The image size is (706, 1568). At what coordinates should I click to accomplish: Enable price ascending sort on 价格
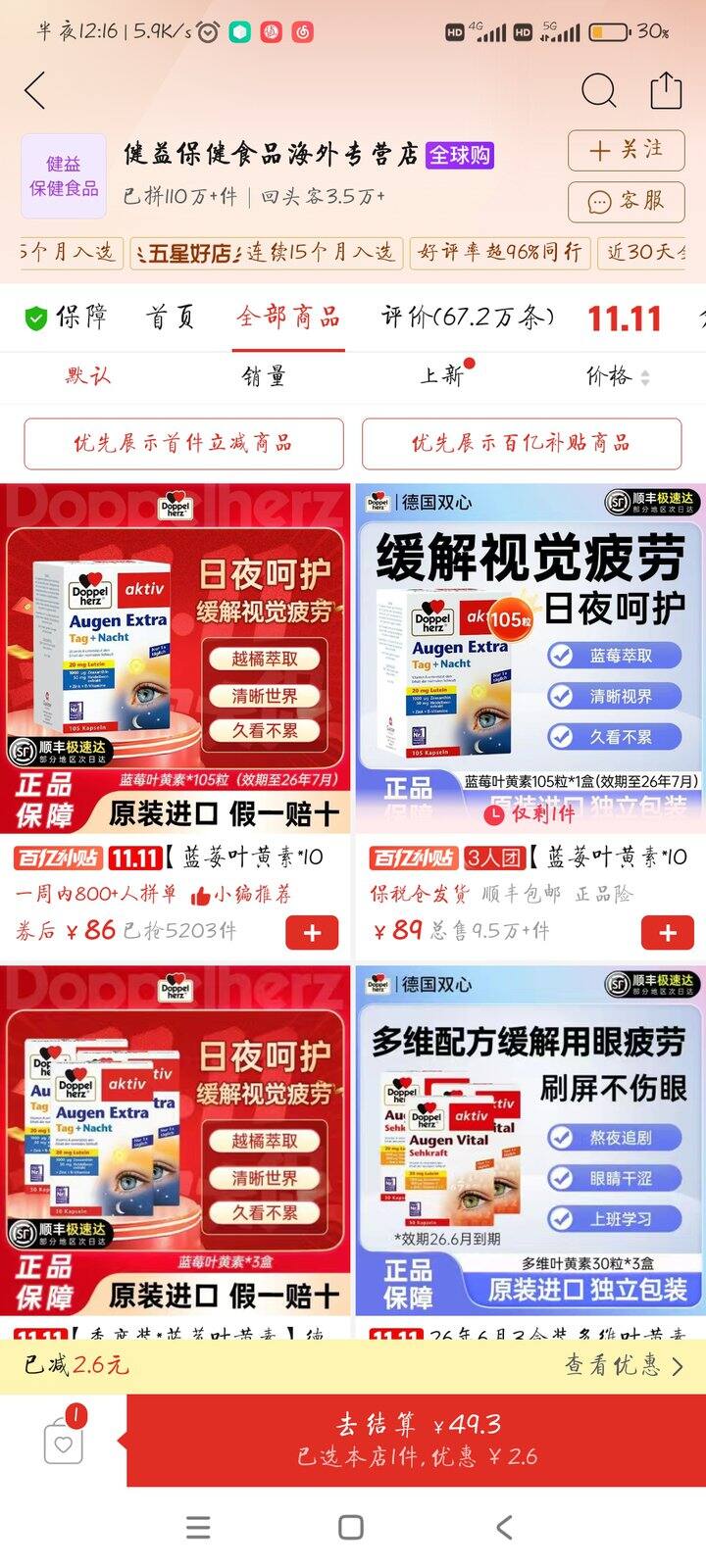point(644,371)
